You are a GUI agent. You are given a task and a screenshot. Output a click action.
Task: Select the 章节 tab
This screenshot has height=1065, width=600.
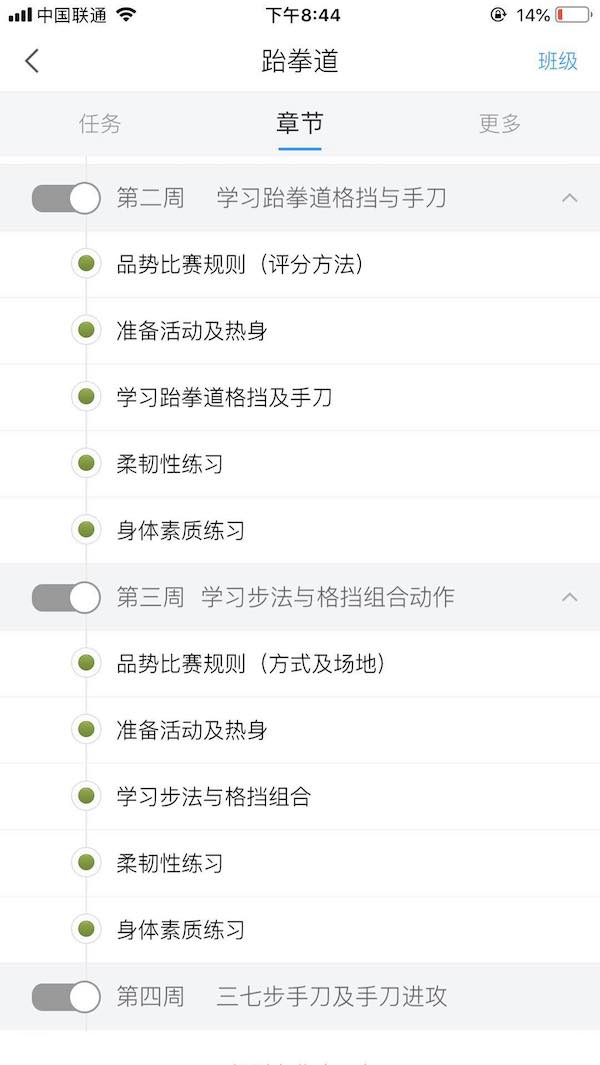(x=300, y=124)
